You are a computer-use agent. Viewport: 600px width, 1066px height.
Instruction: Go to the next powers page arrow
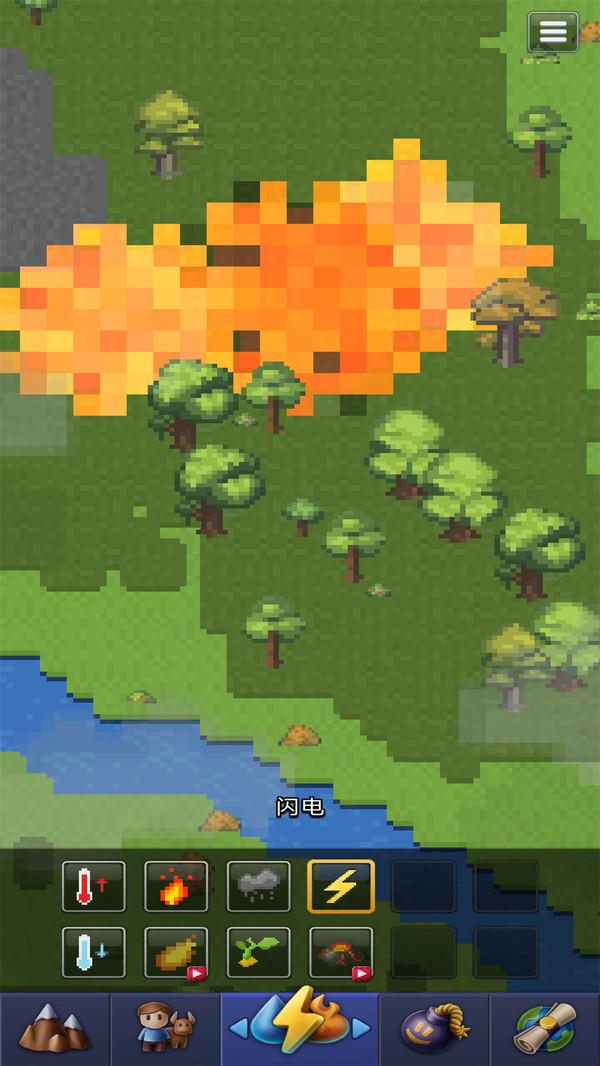point(362,1029)
